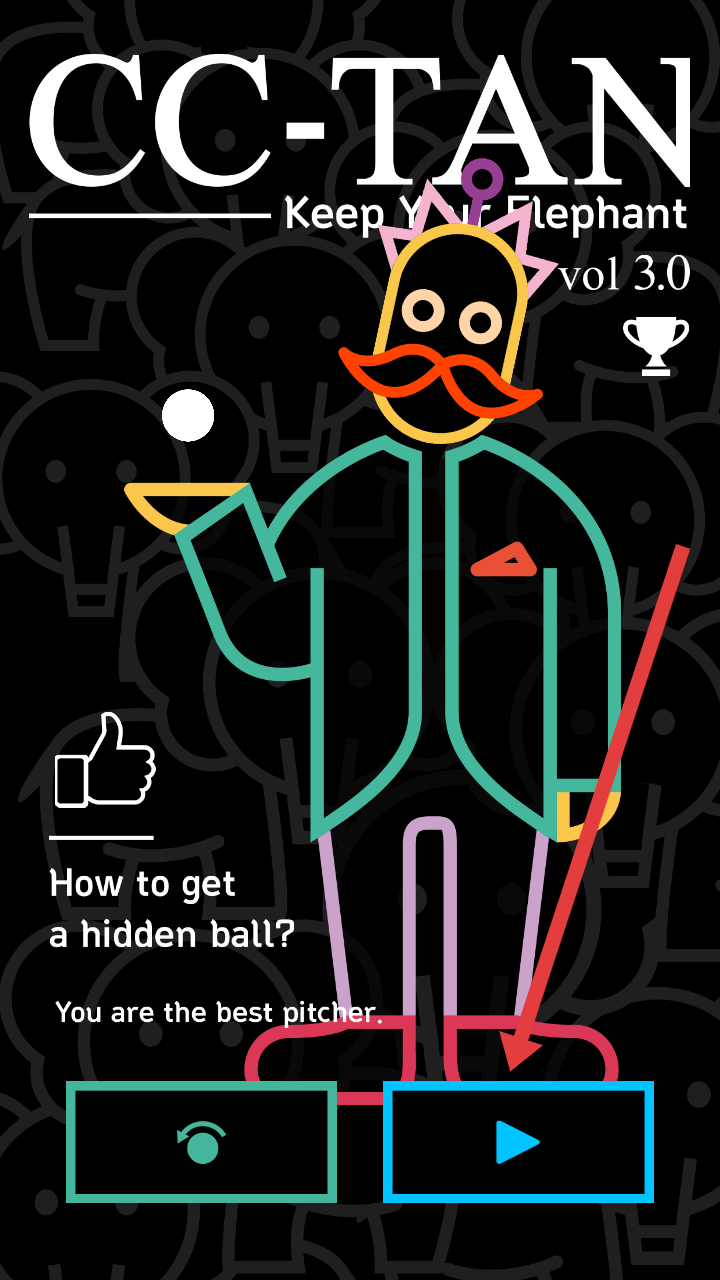
Task: Tap the green reset button
Action: point(201,1142)
